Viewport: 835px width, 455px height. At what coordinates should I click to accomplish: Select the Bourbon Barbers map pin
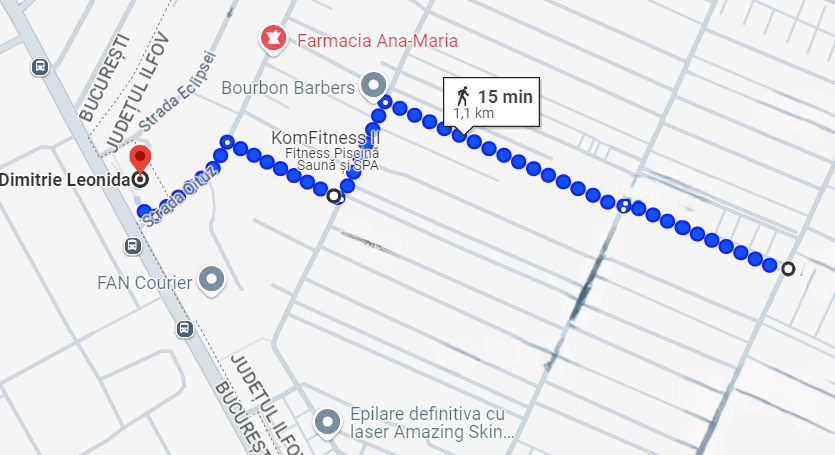pos(374,86)
